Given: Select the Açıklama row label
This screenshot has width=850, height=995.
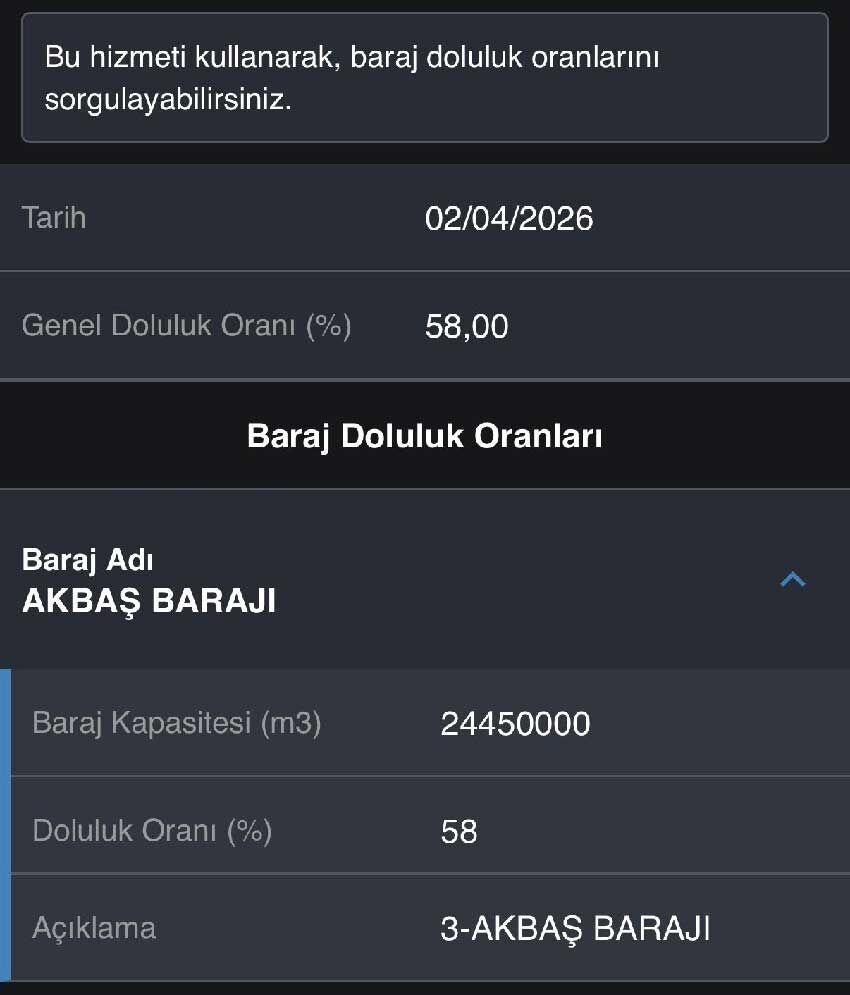Looking at the screenshot, I should pyautogui.click(x=94, y=928).
